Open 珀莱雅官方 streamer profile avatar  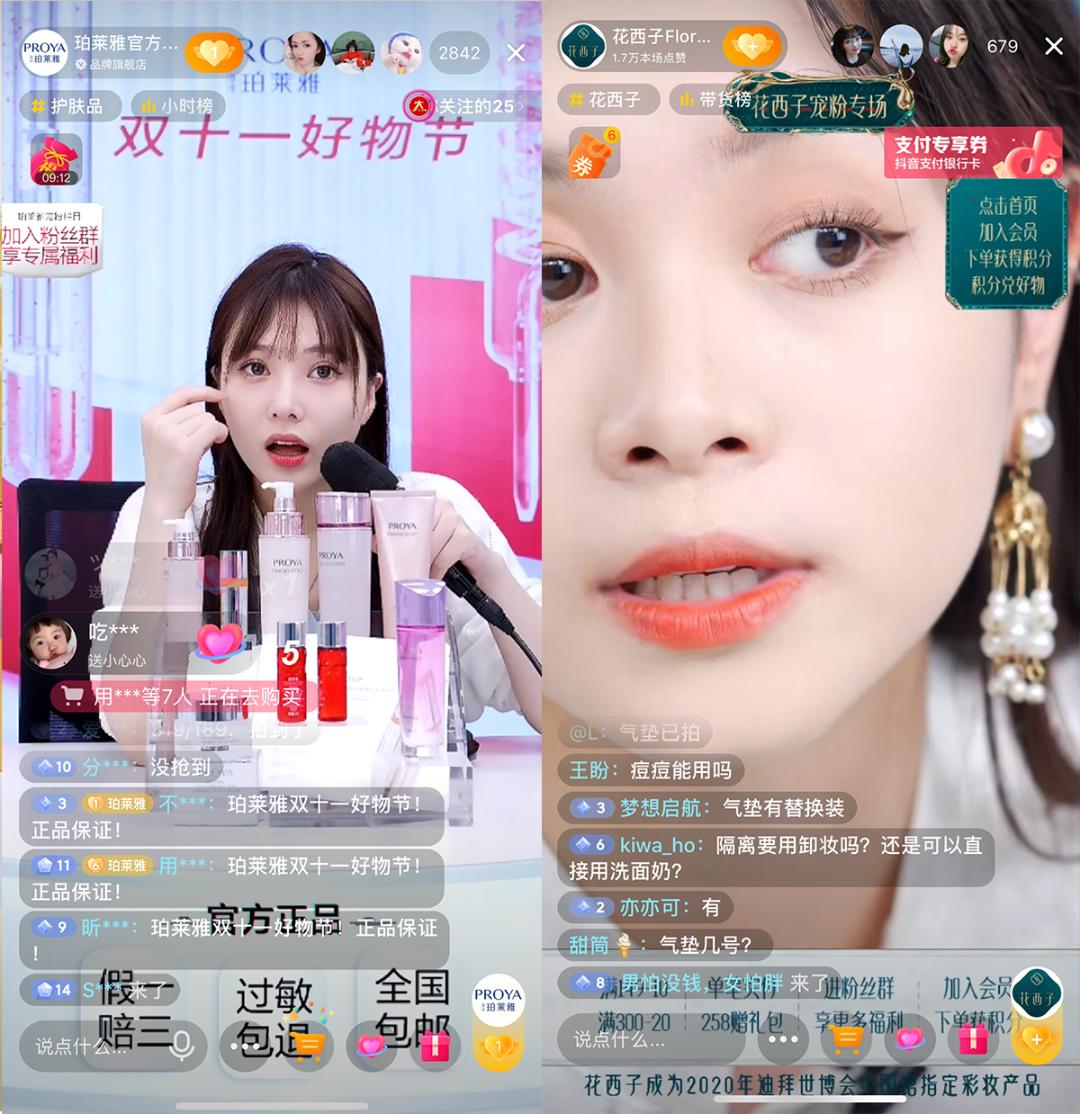[44, 52]
